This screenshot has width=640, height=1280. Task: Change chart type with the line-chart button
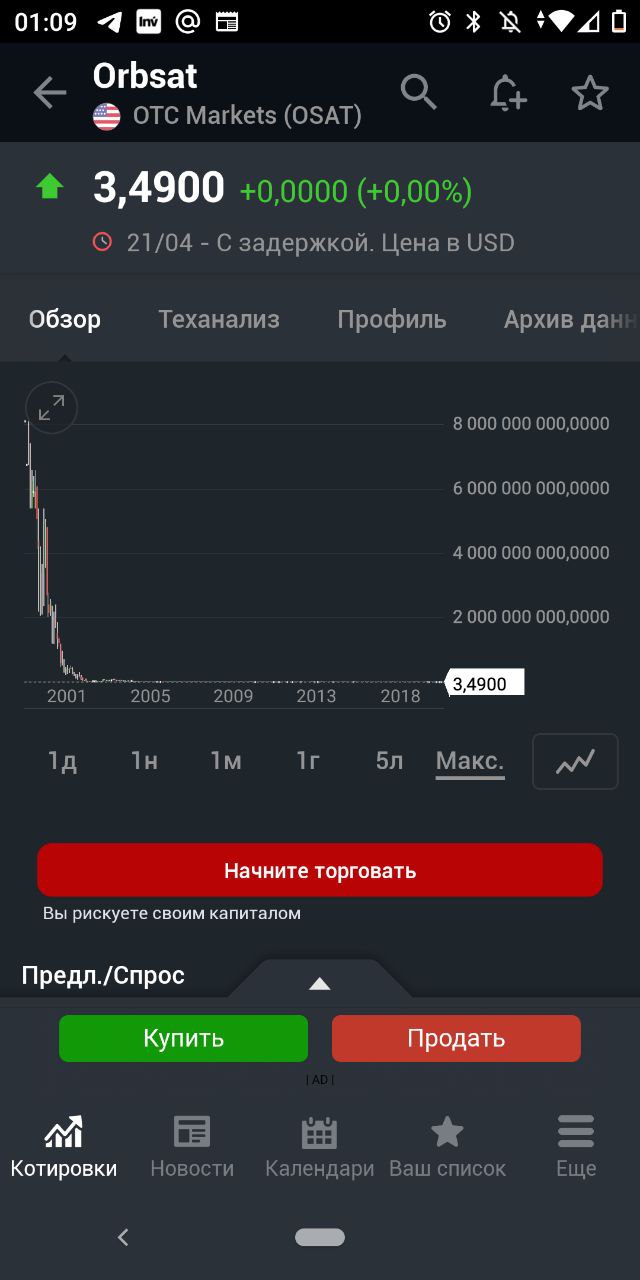575,762
